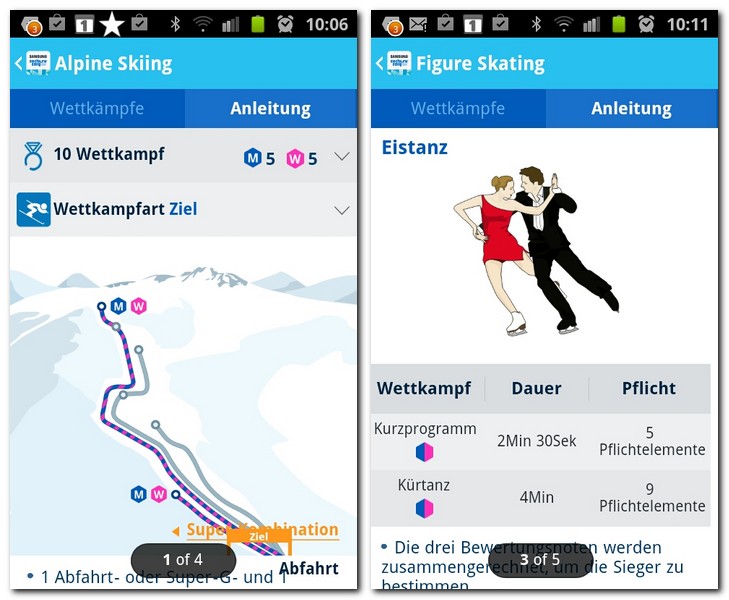This screenshot has height=600, width=729.
Task: Select Anleitung tab under Figure Skating
Action: point(631,108)
